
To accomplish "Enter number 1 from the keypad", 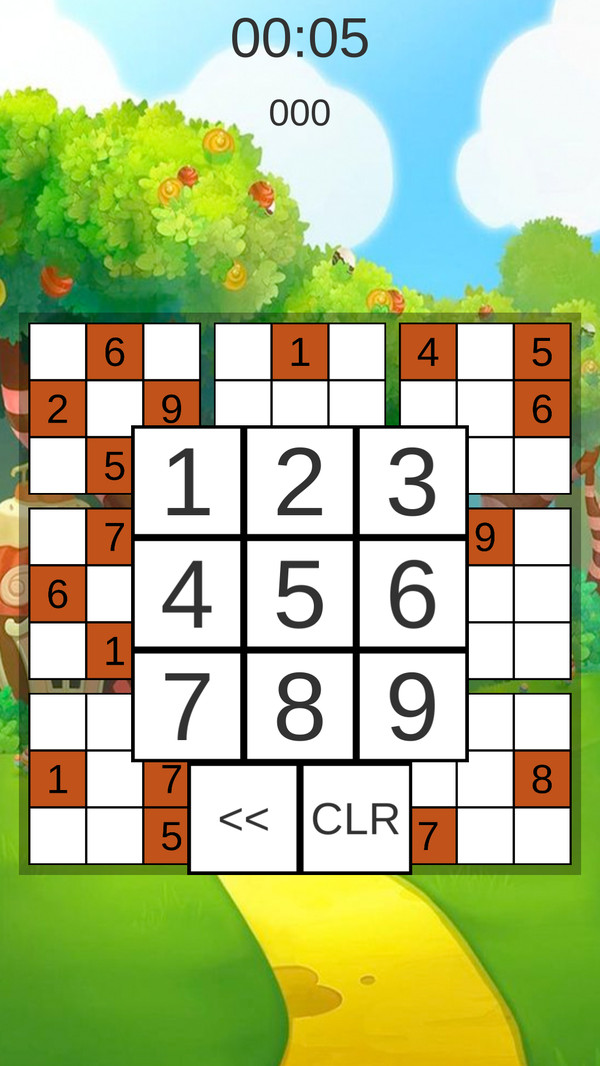I will (187, 482).
